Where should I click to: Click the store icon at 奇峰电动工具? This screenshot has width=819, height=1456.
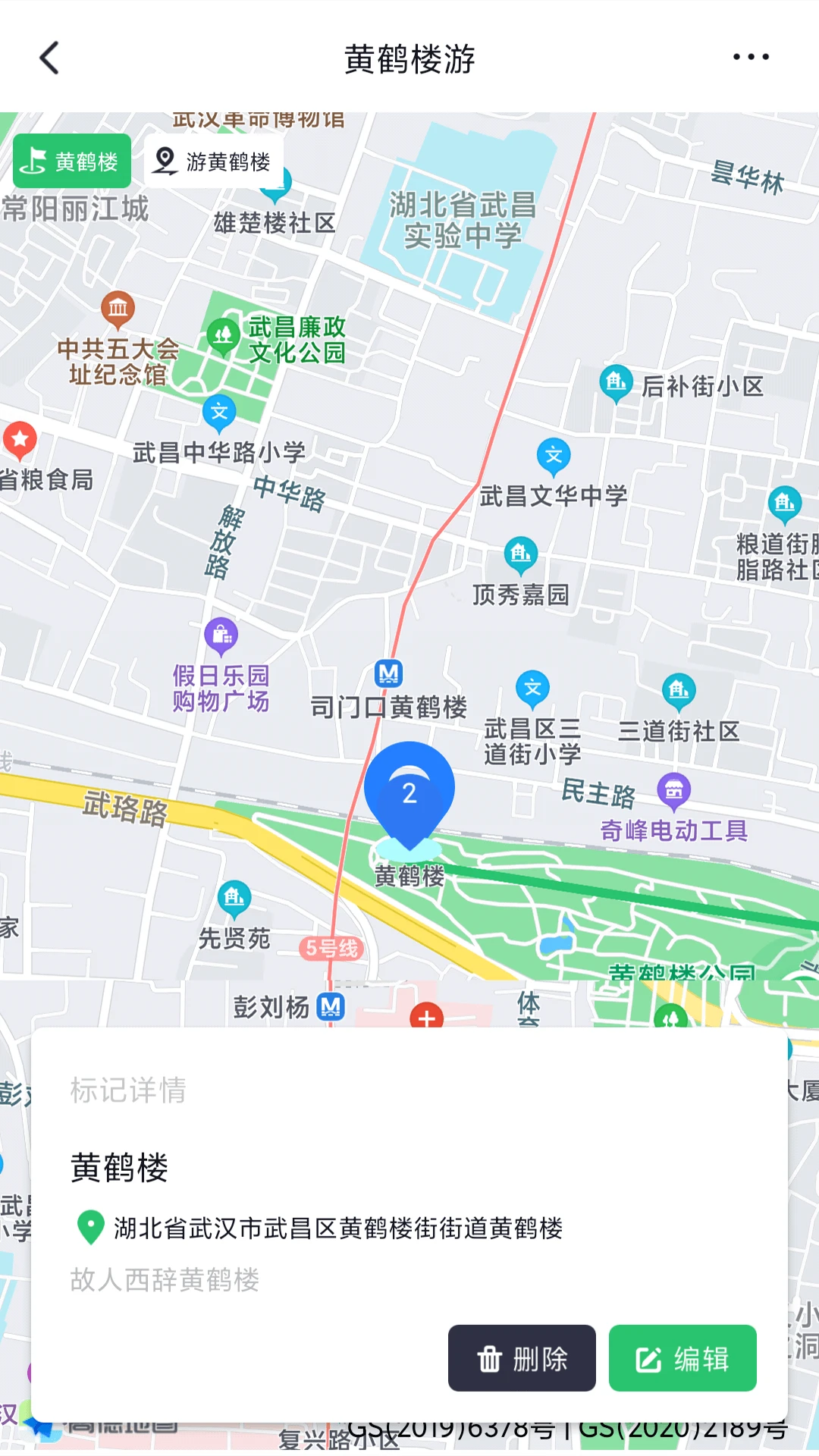click(x=674, y=787)
